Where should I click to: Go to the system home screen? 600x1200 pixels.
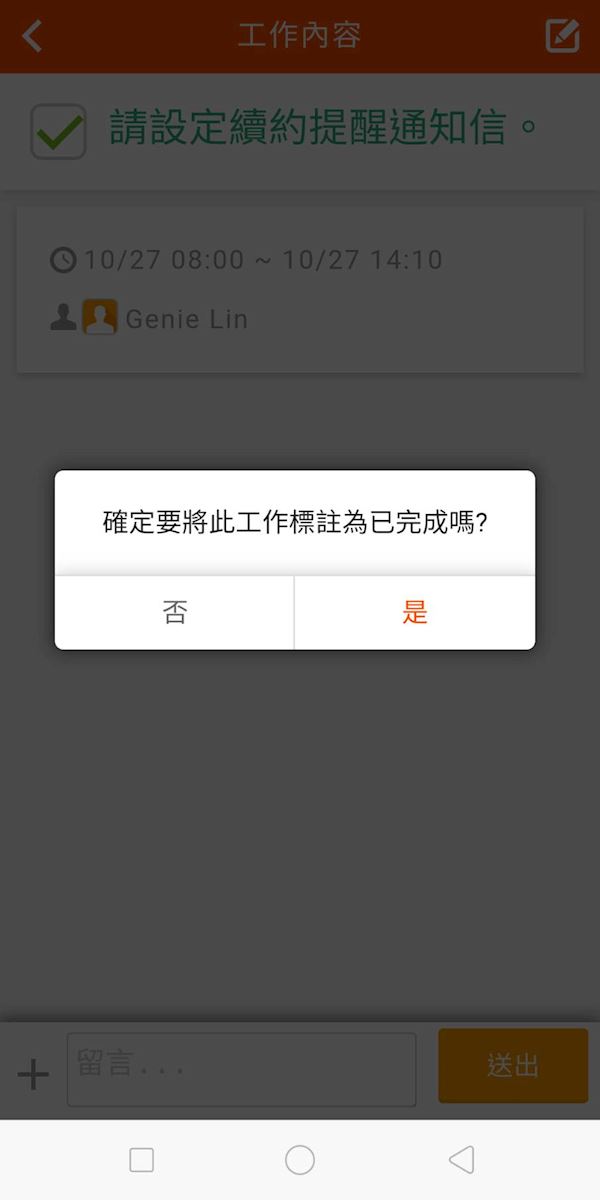pos(300,1160)
